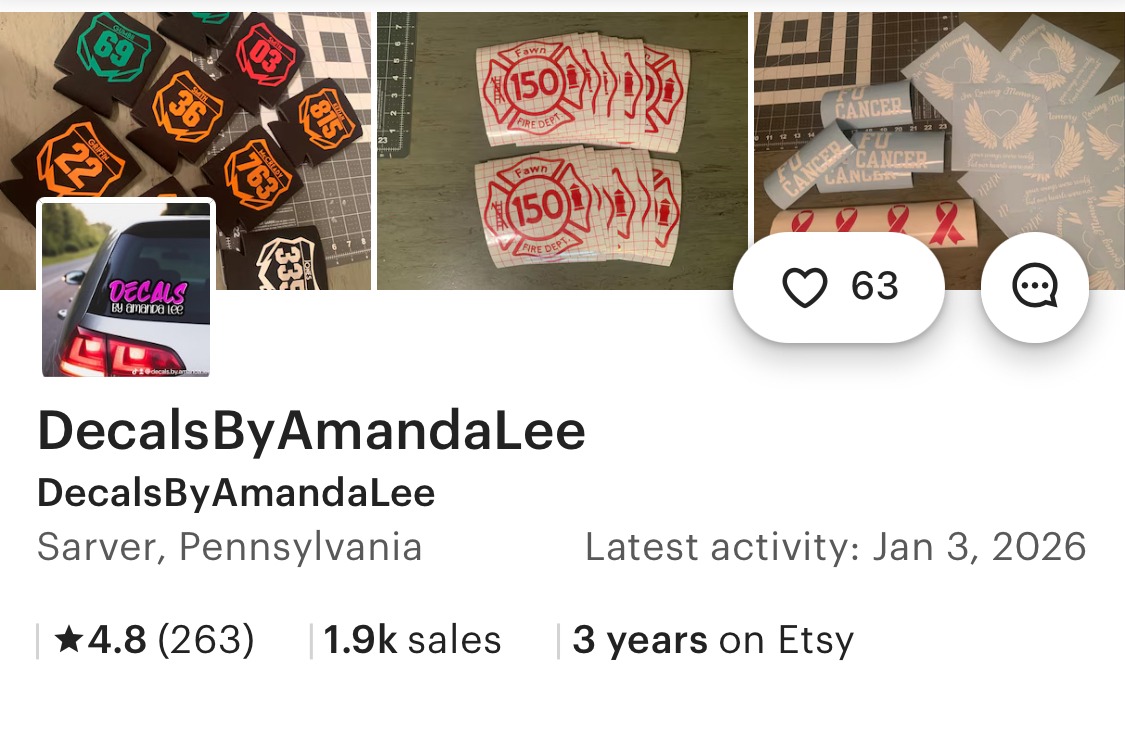Message the shop owner via the chat bubble
Image resolution: width=1125 pixels, height=741 pixels.
pos(1034,288)
